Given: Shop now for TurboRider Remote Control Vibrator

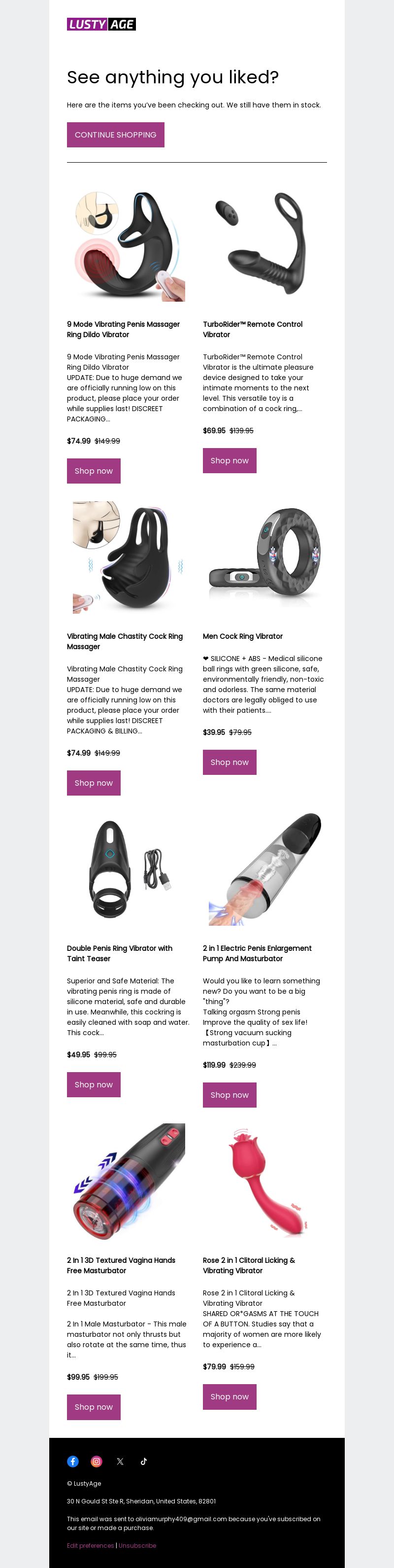Looking at the screenshot, I should point(229,460).
